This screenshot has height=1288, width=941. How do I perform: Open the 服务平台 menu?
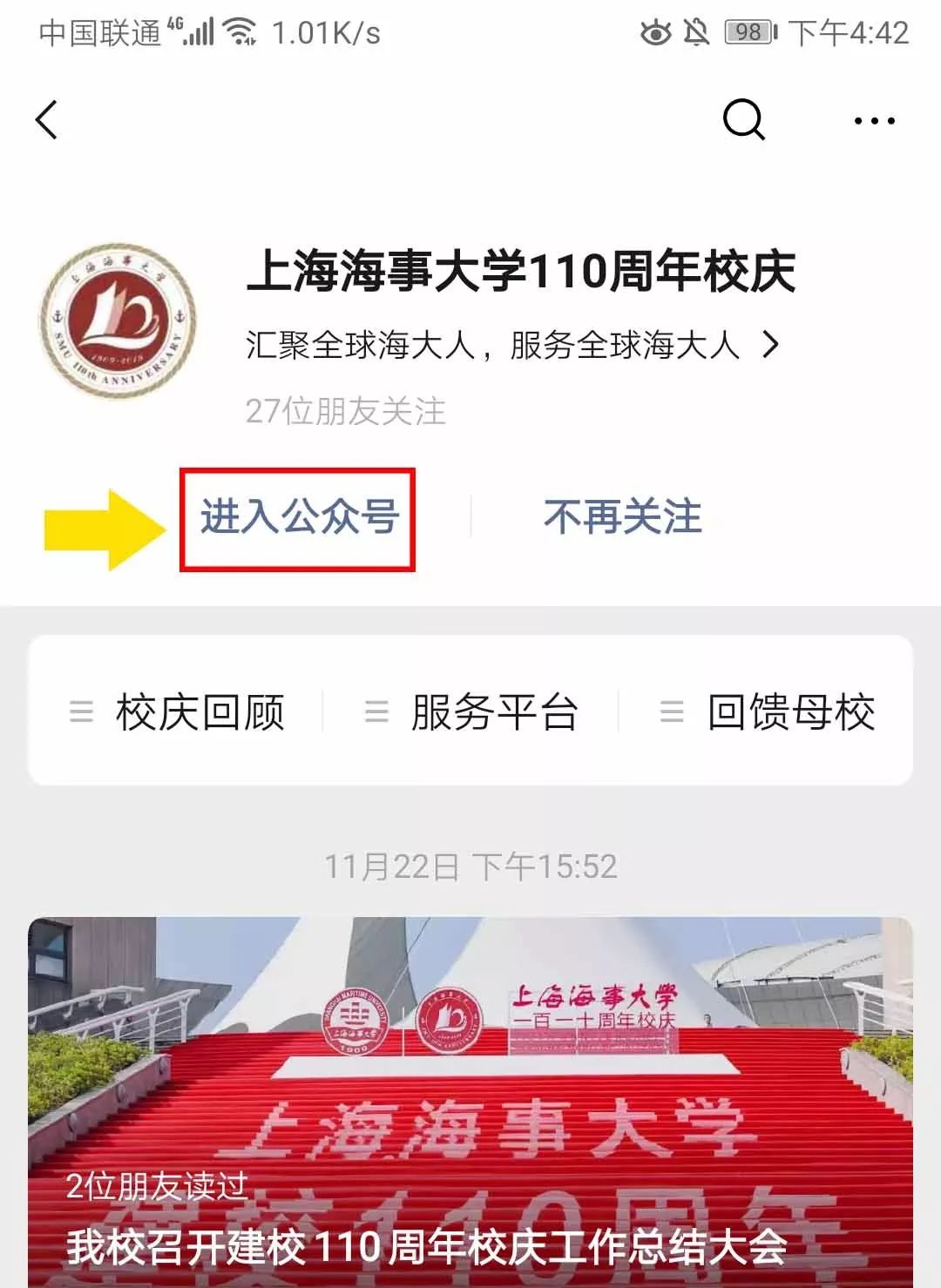click(x=473, y=712)
